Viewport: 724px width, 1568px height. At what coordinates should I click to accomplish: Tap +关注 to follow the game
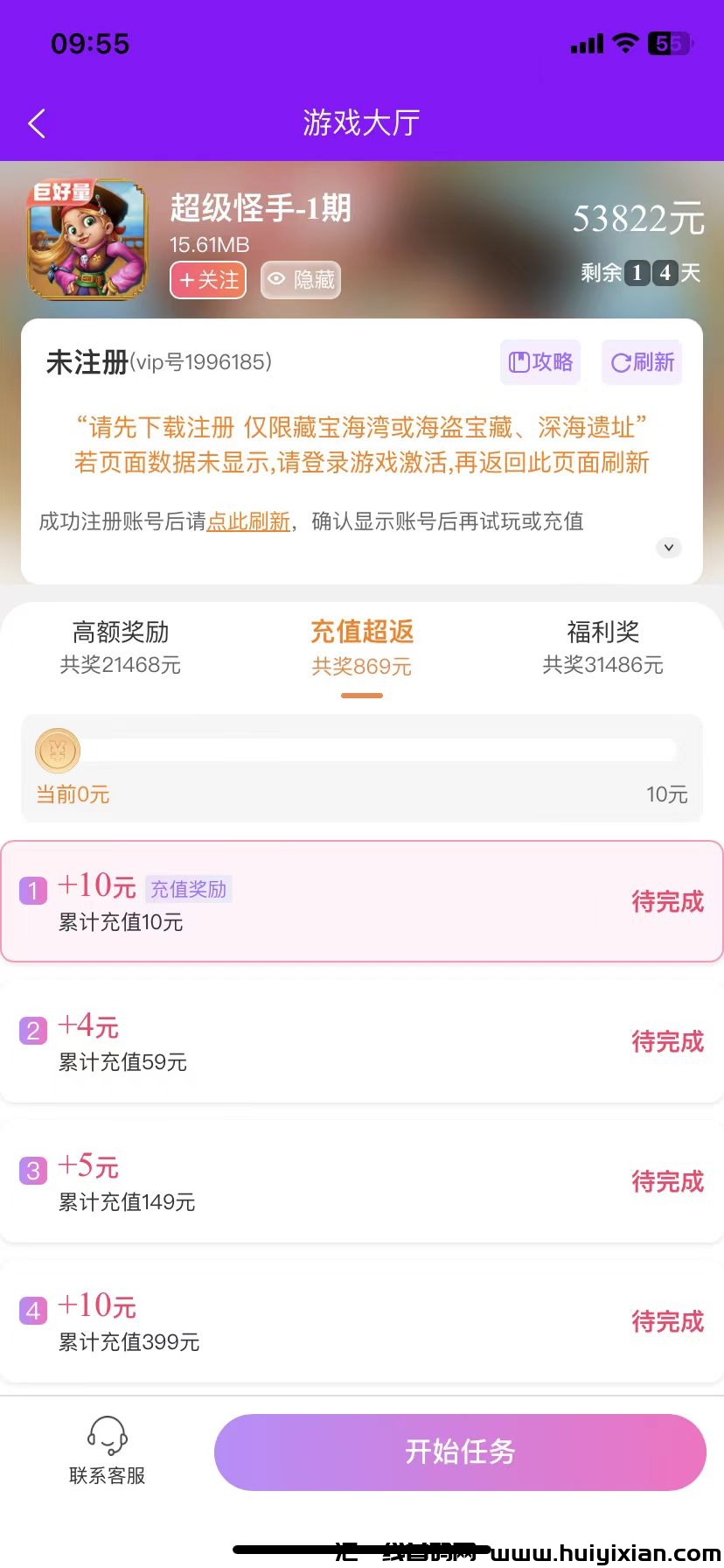(207, 280)
